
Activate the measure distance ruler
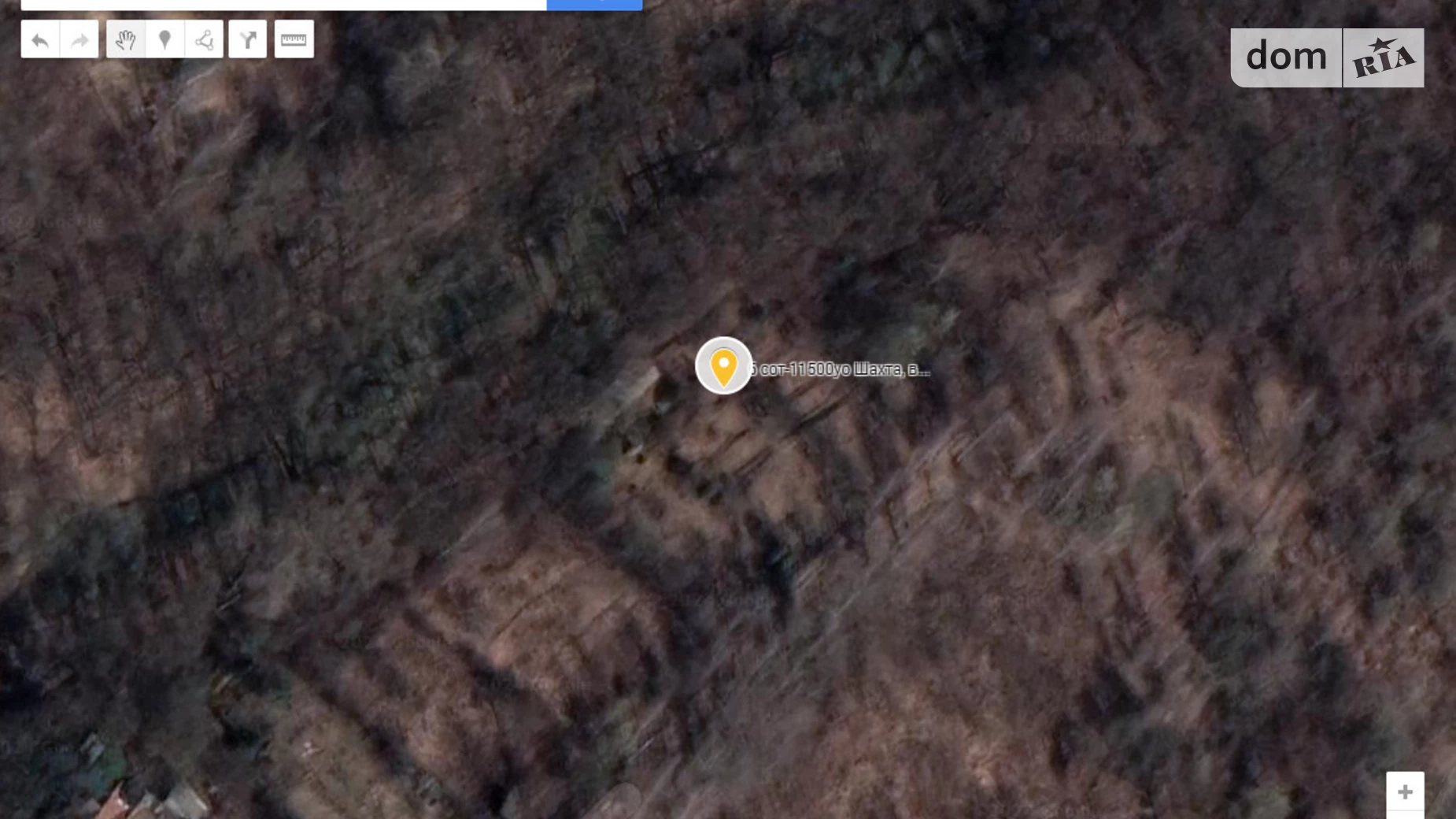point(294,39)
